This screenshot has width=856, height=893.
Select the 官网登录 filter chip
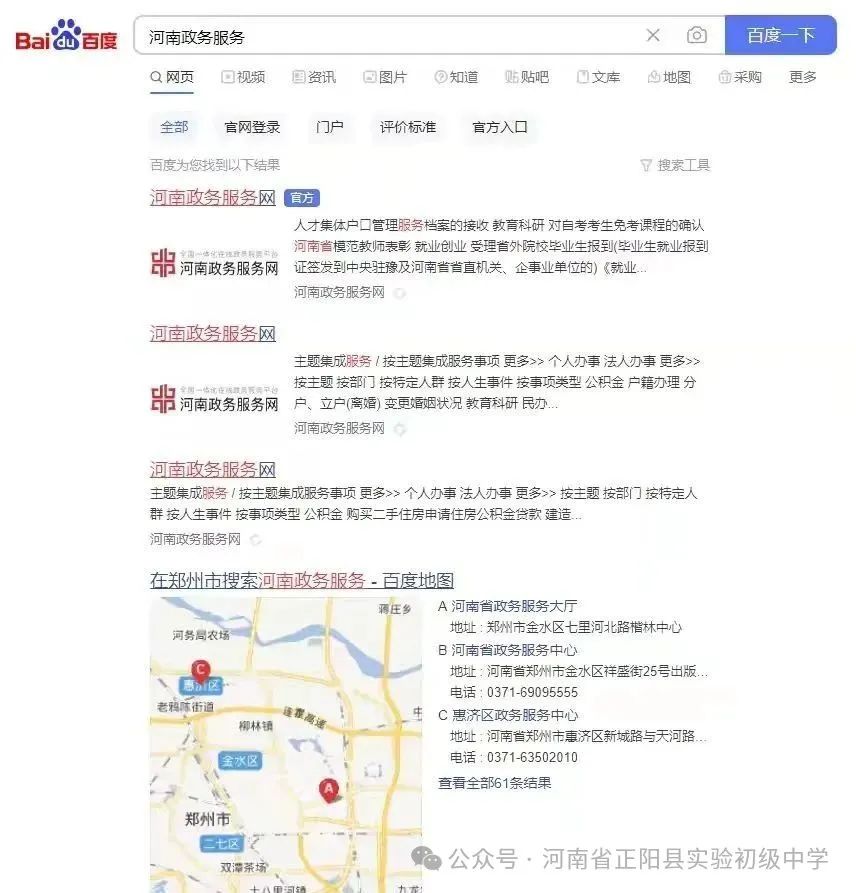(252, 127)
